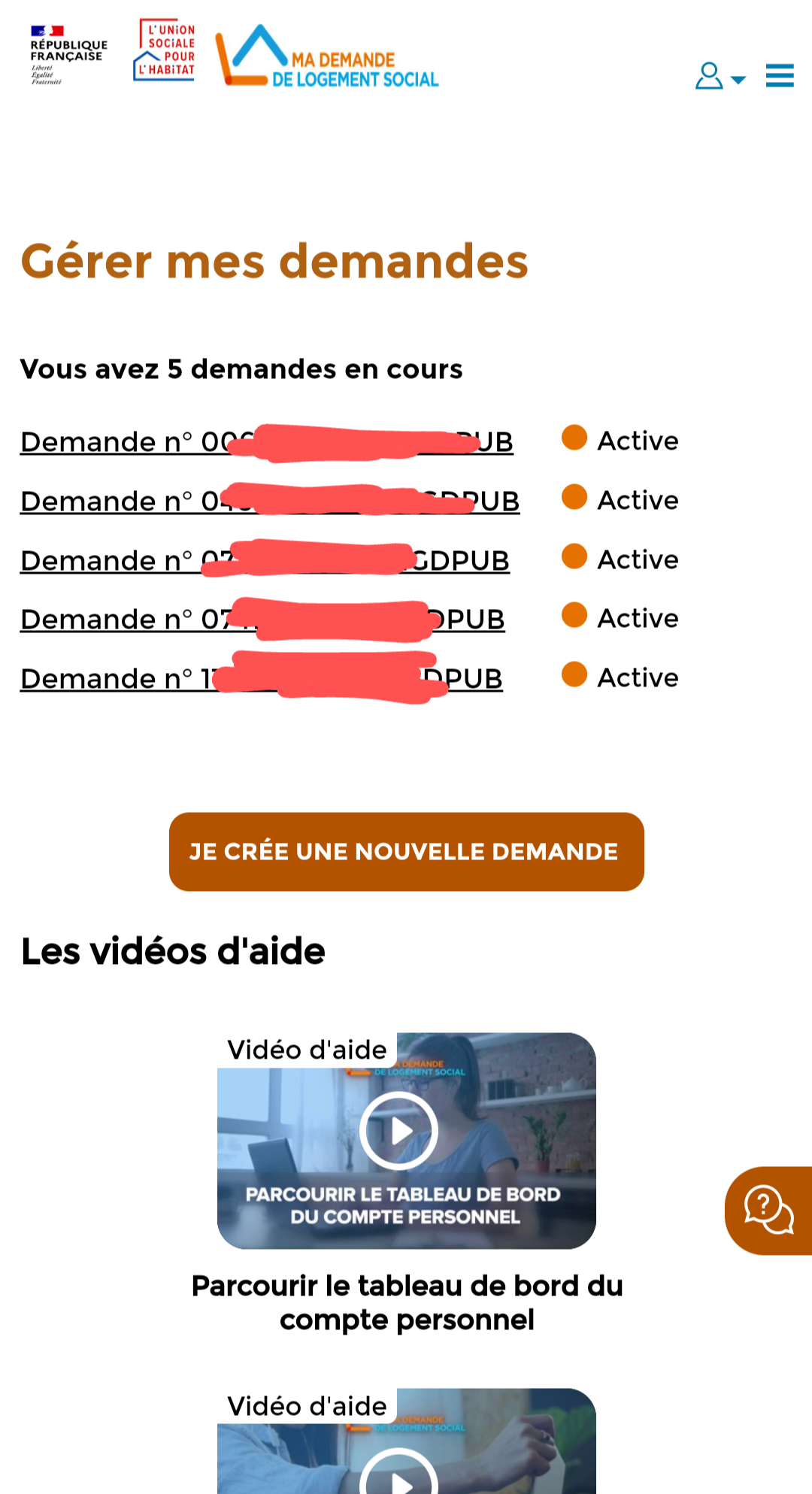Open the demande link starting with n° 04
The image size is (812, 1494).
tap(269, 502)
